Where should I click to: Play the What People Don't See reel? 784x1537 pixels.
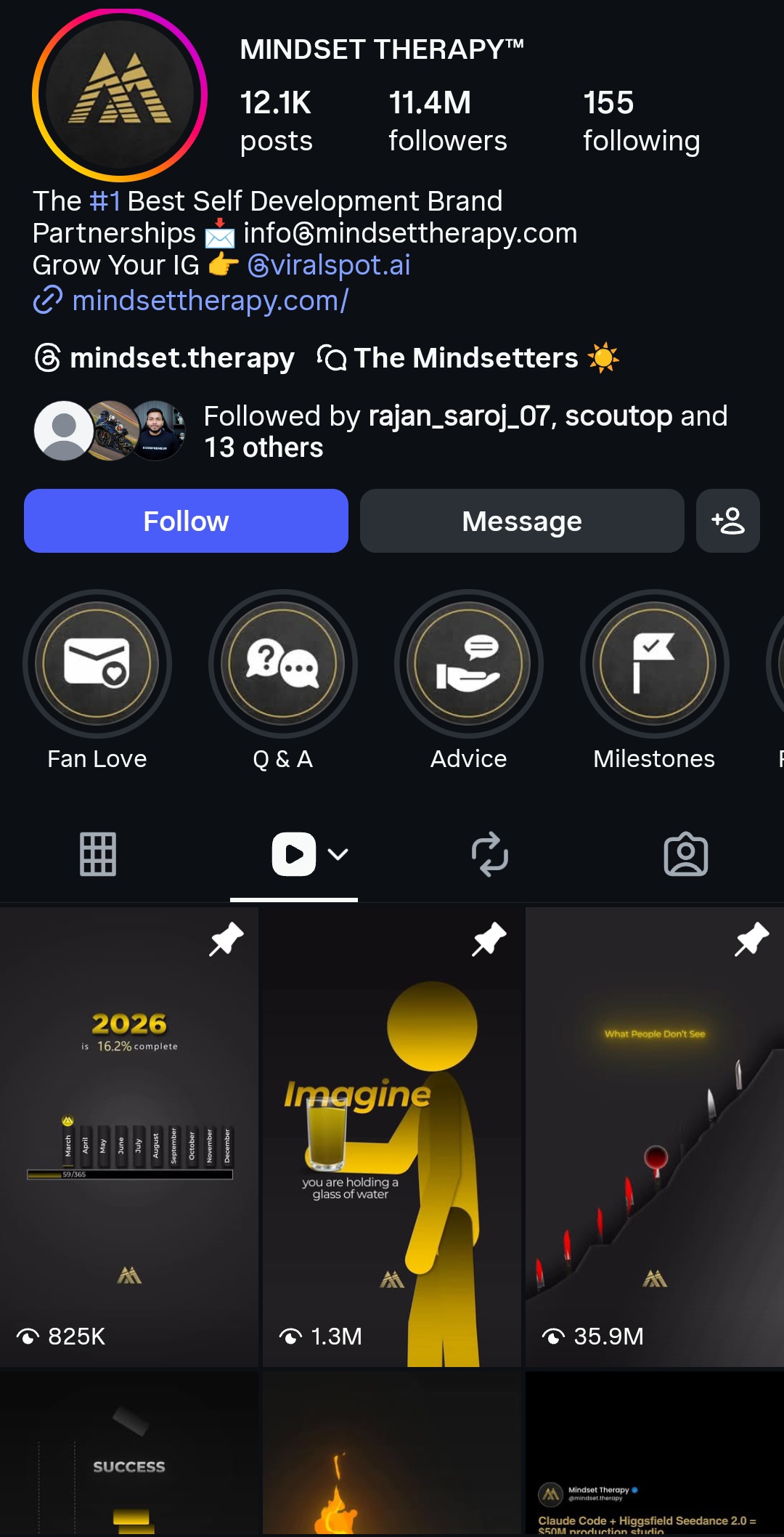(x=655, y=1137)
